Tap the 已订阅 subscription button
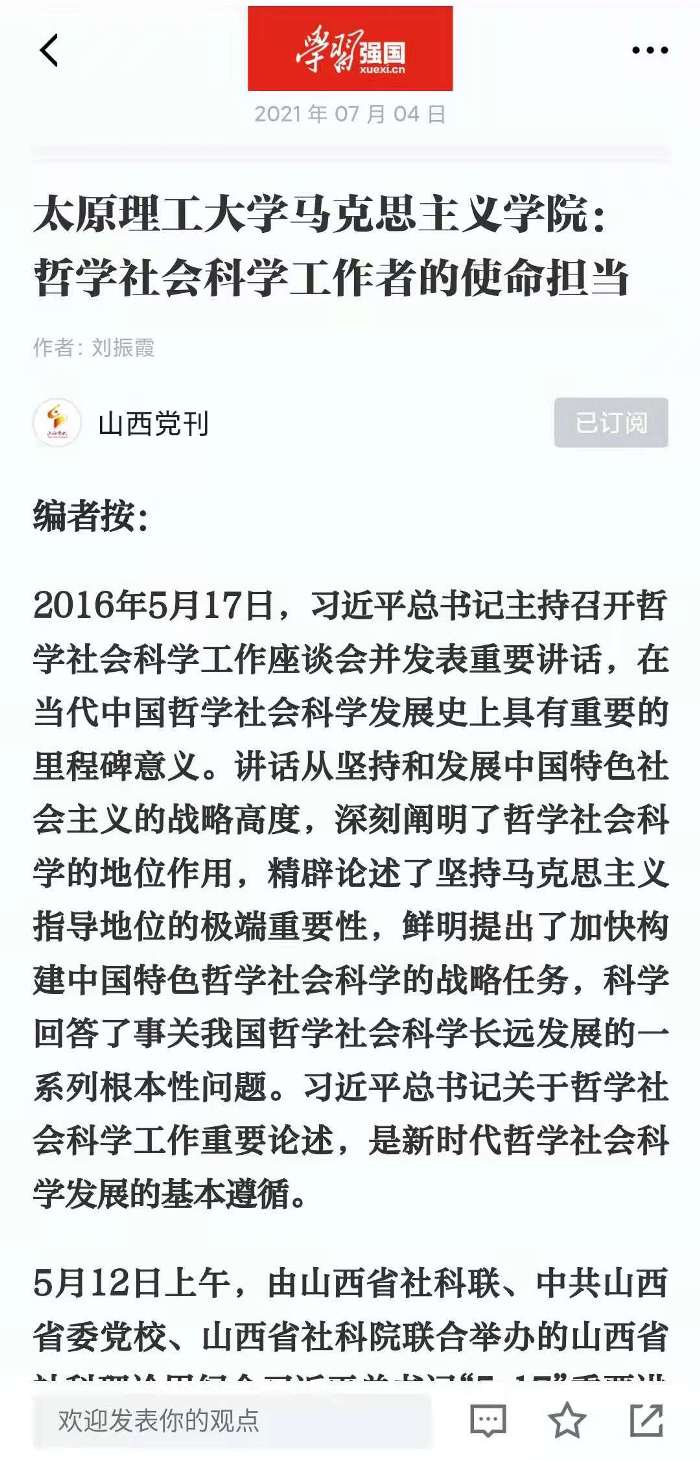This screenshot has width=700, height=1460. tap(611, 423)
